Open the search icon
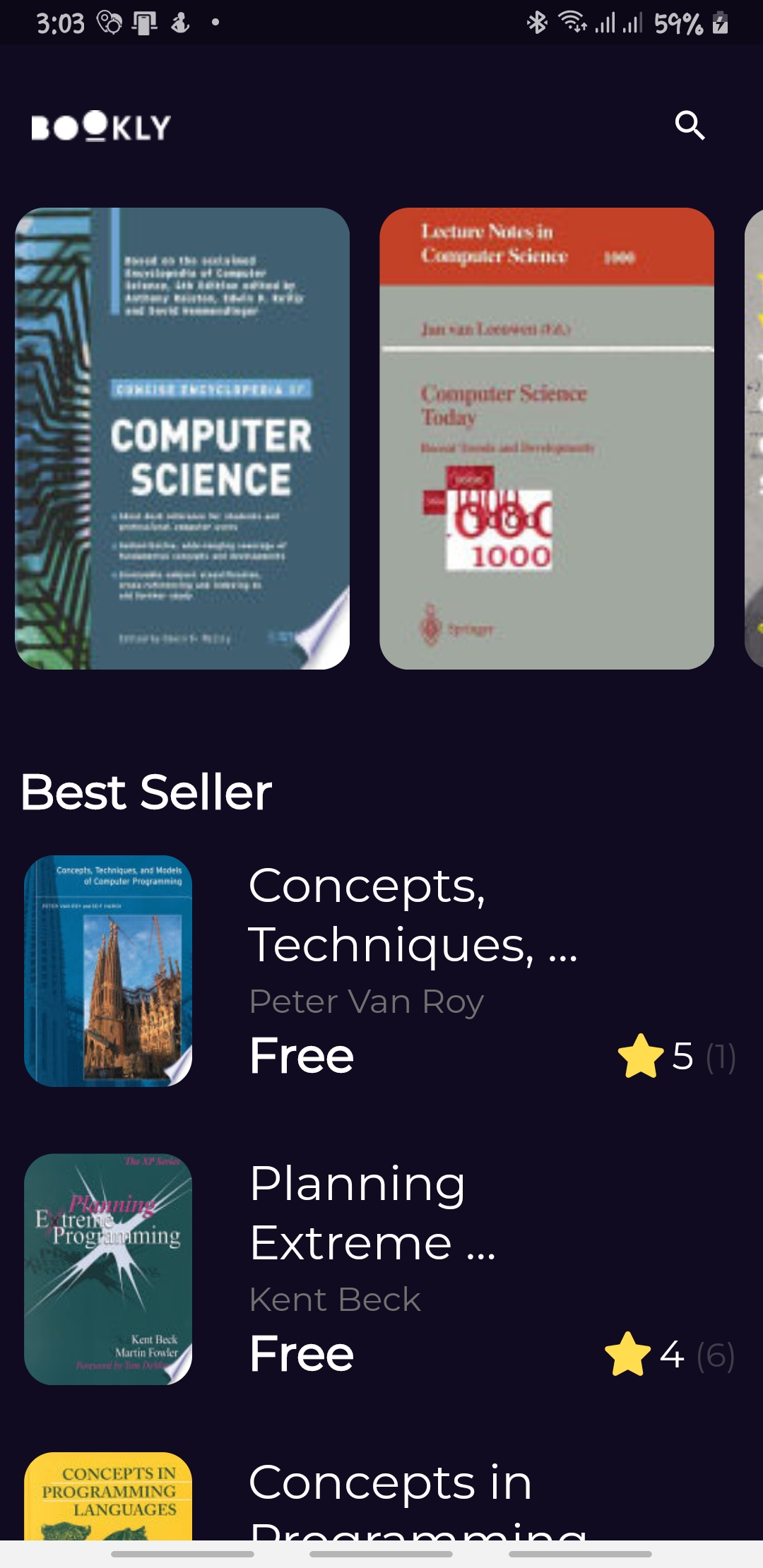The image size is (763, 1568). (690, 126)
